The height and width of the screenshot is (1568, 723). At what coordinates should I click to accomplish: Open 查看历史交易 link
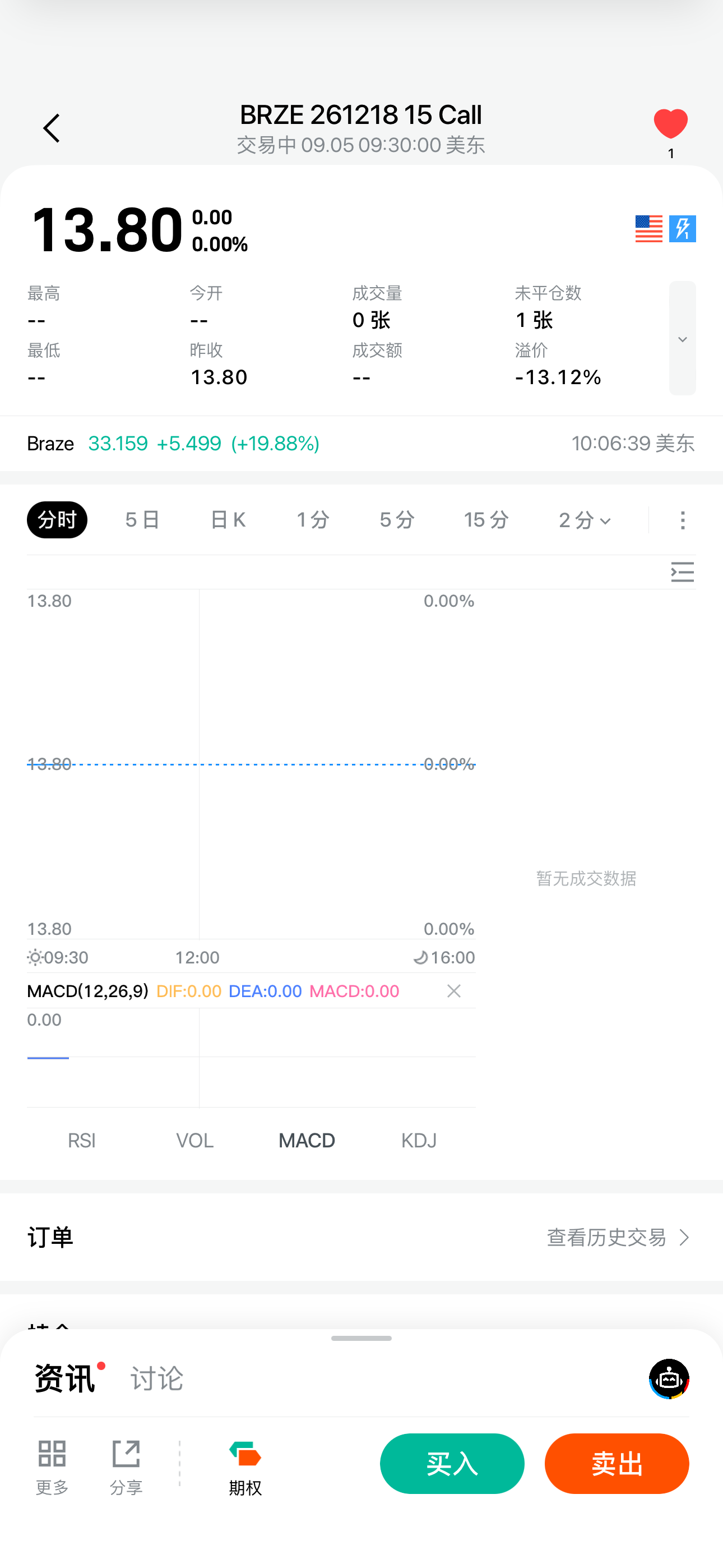618,1238
